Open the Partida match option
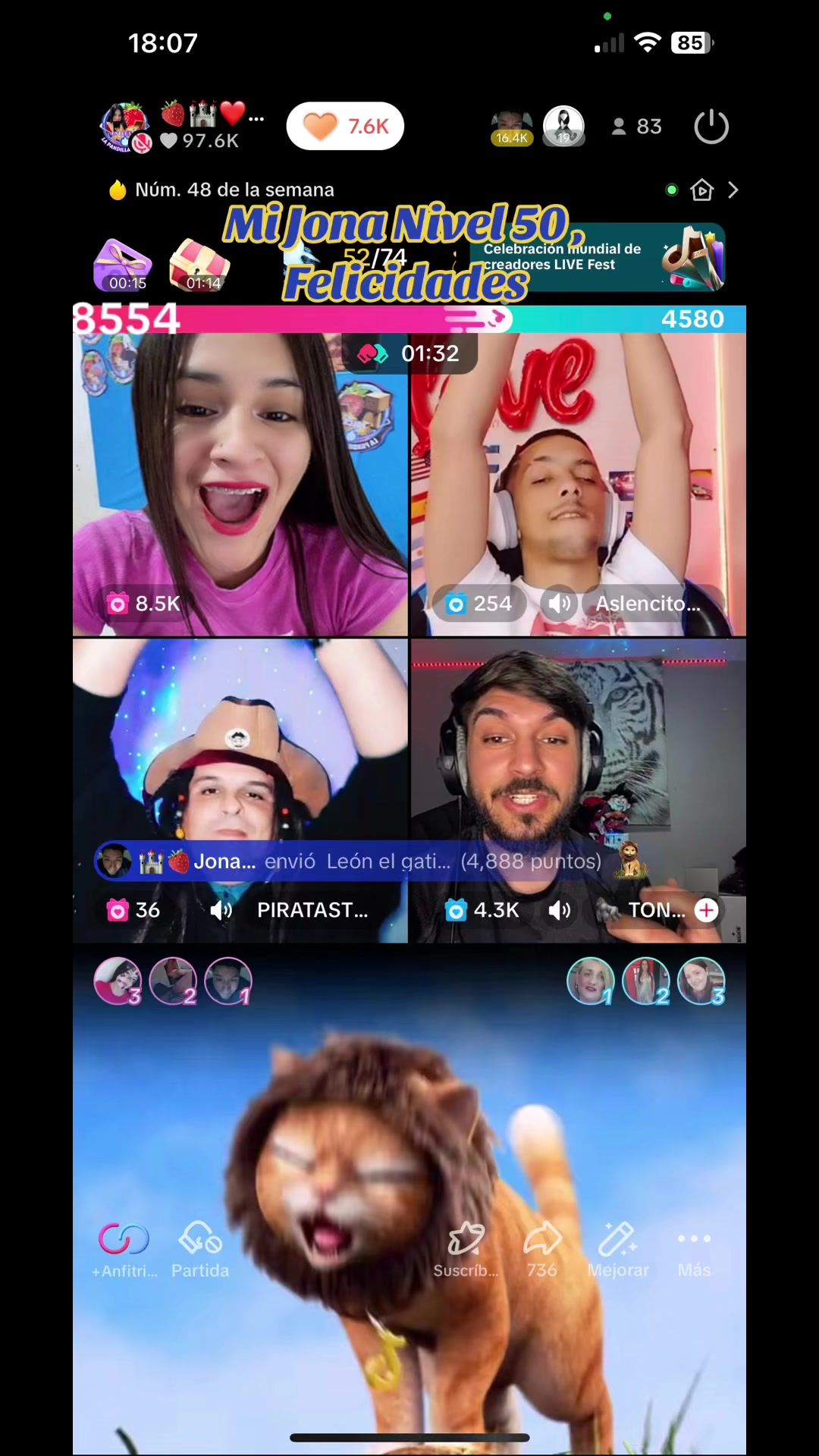The image size is (819, 1456). pyautogui.click(x=200, y=1250)
